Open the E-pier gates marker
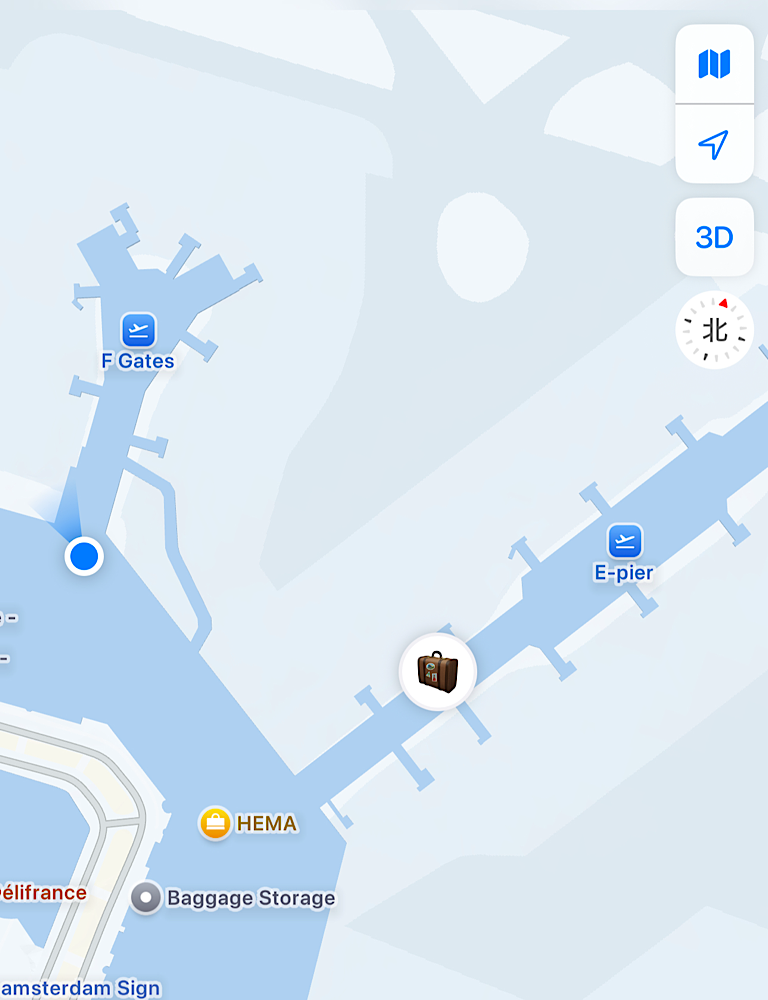768x1000 pixels. (x=625, y=542)
